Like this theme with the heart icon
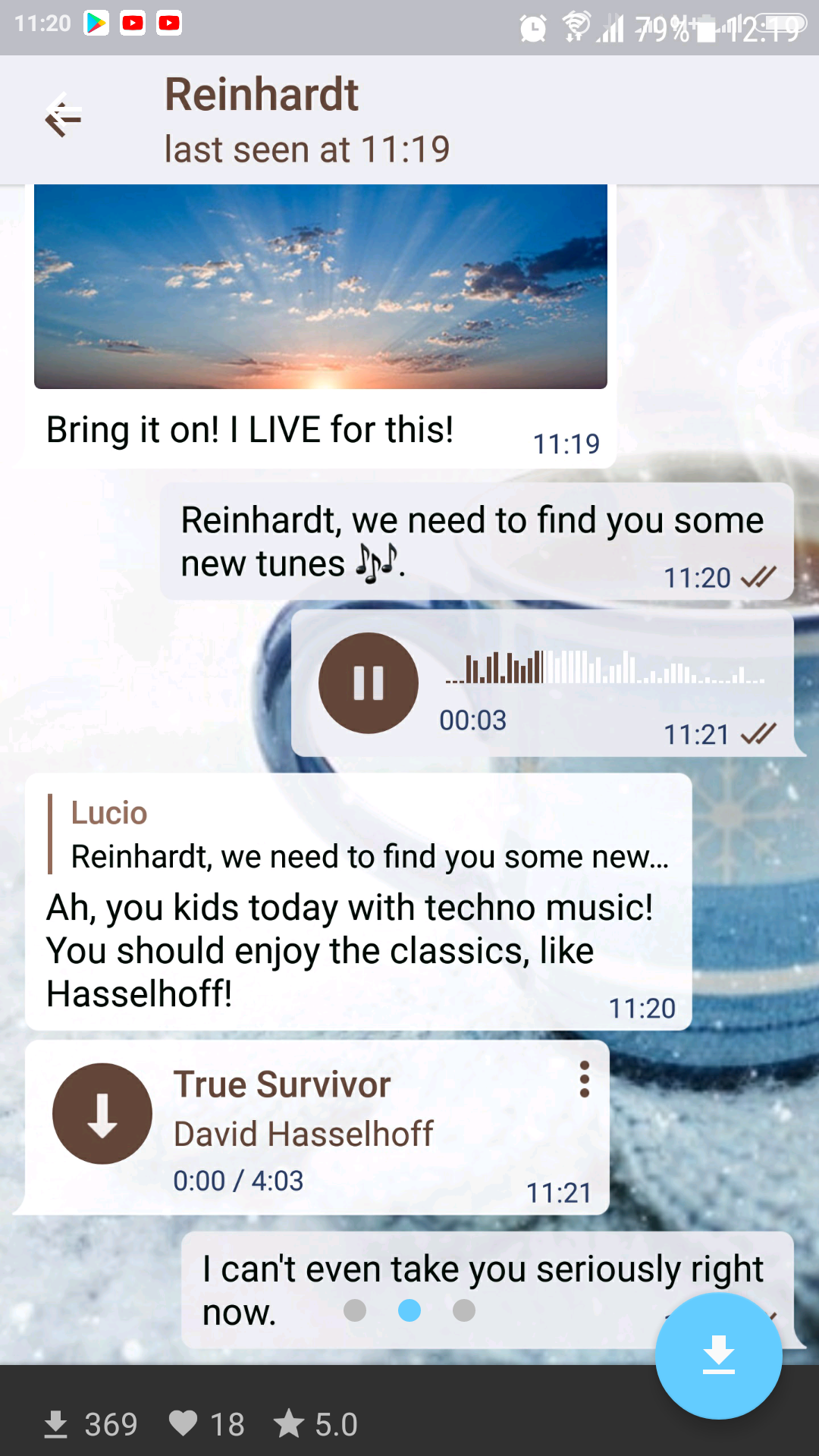Image resolution: width=819 pixels, height=1456 pixels. [x=184, y=1423]
